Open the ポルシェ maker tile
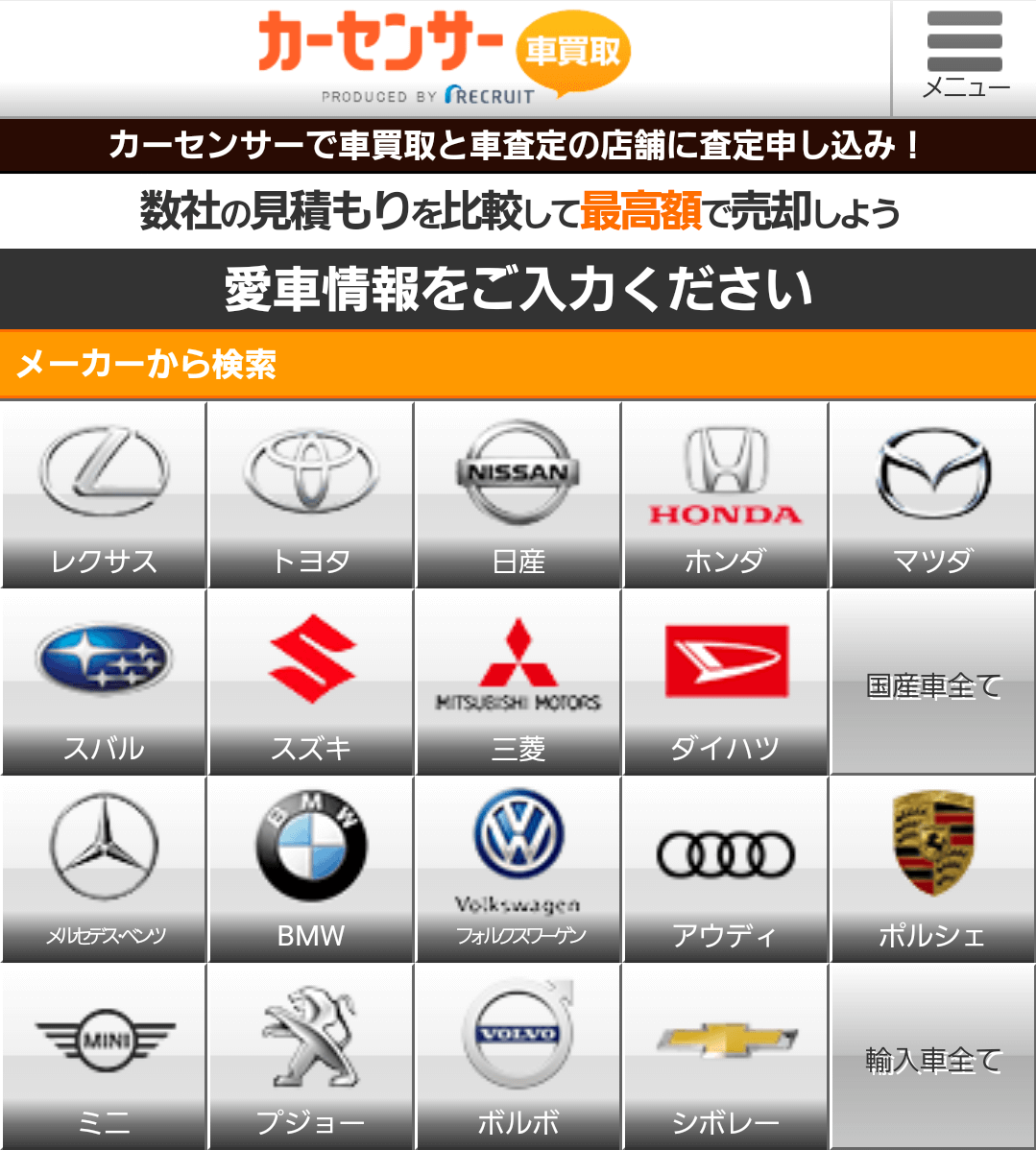 [932, 870]
